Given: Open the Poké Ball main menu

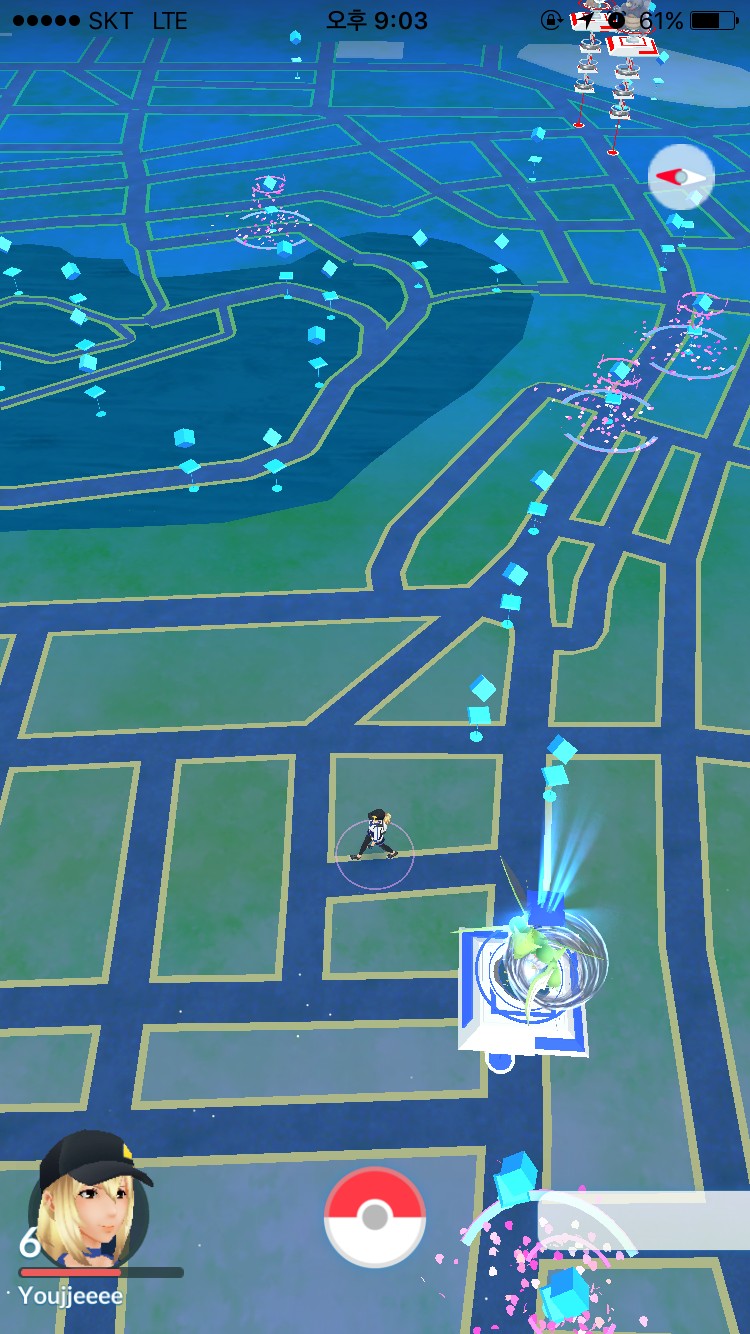Looking at the screenshot, I should [x=375, y=1217].
